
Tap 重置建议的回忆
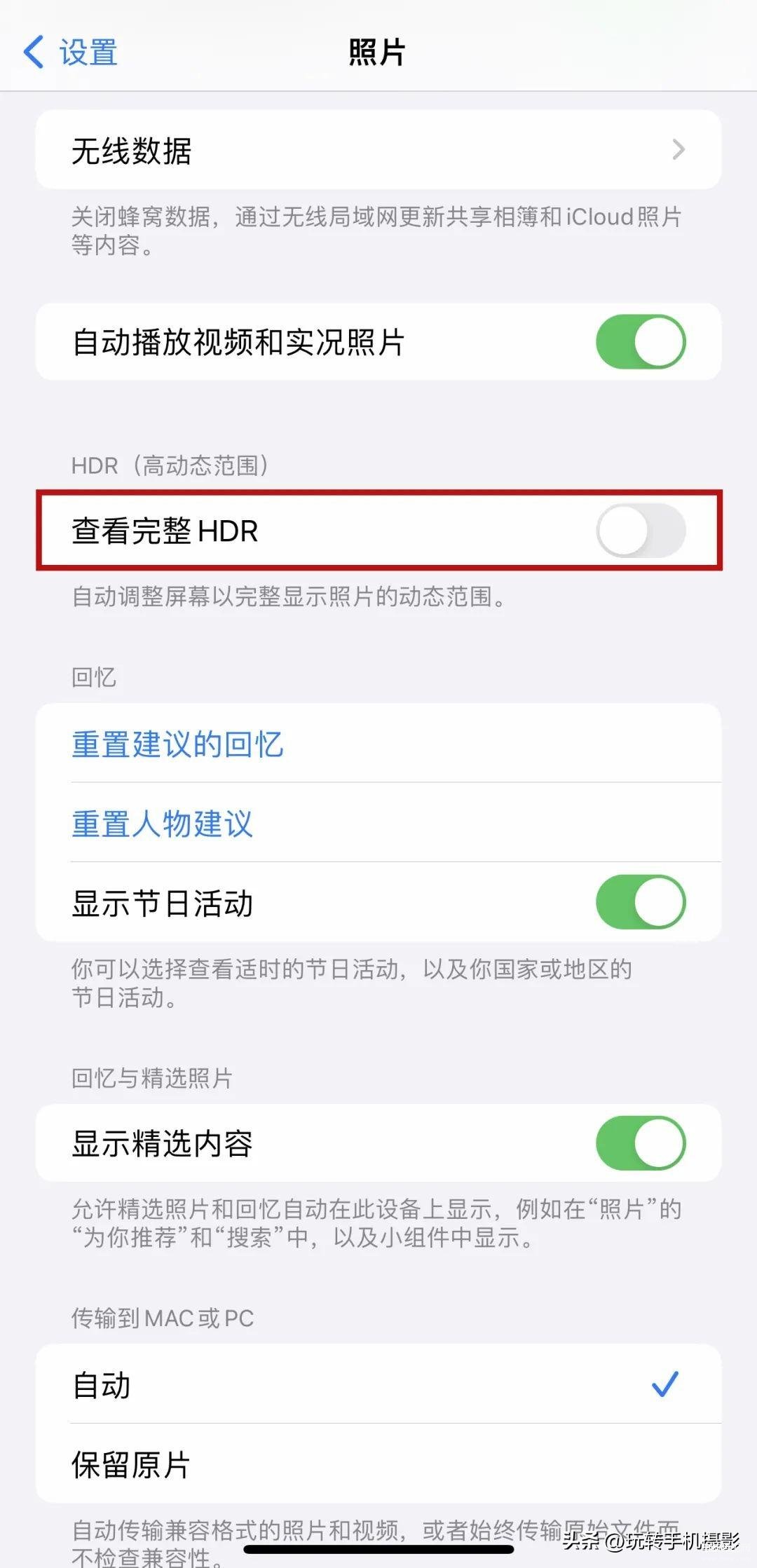coord(378,744)
